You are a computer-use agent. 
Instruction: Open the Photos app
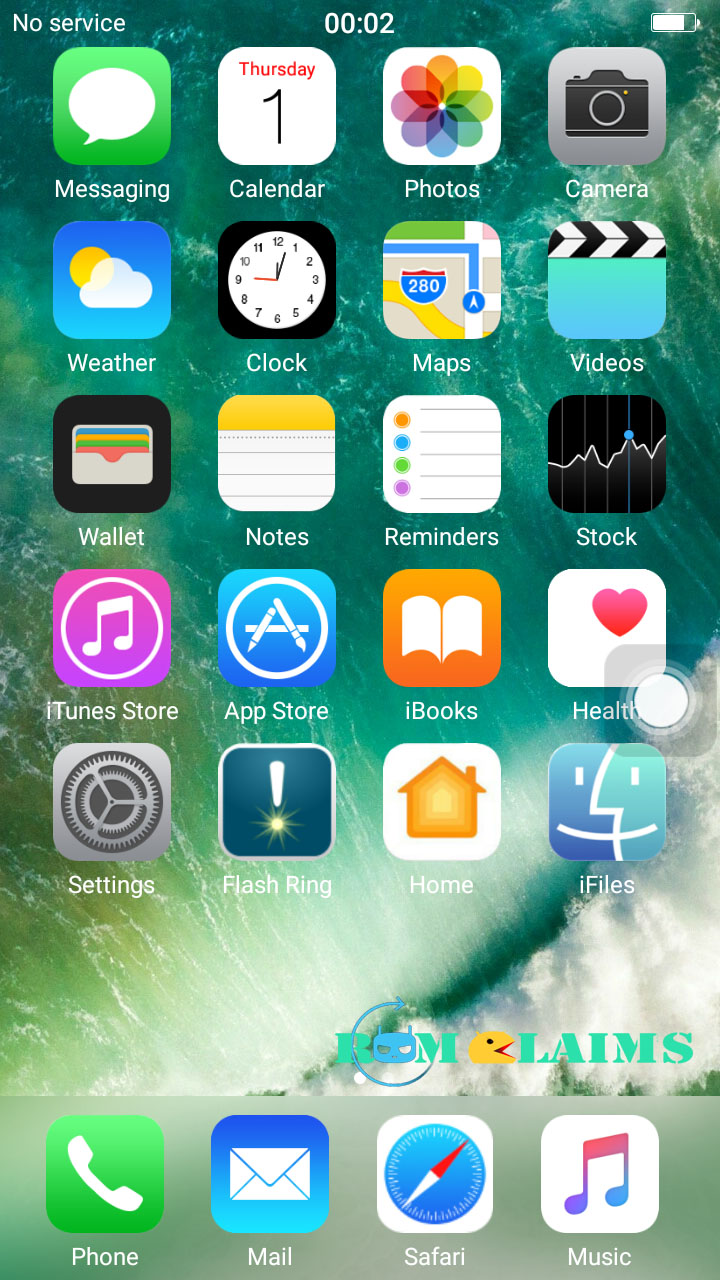pyautogui.click(x=442, y=106)
